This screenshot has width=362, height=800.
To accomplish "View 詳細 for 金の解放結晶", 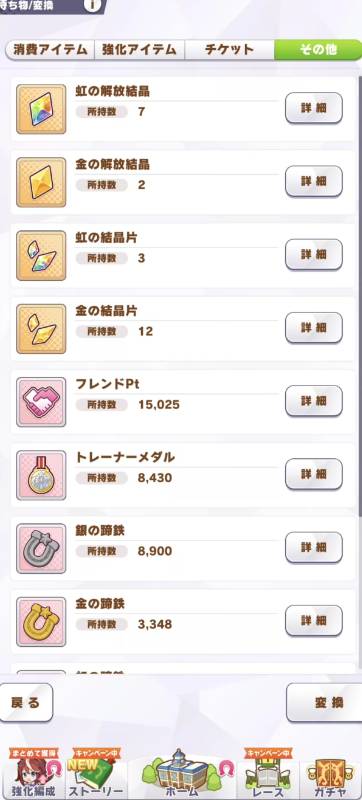I will (314, 181).
